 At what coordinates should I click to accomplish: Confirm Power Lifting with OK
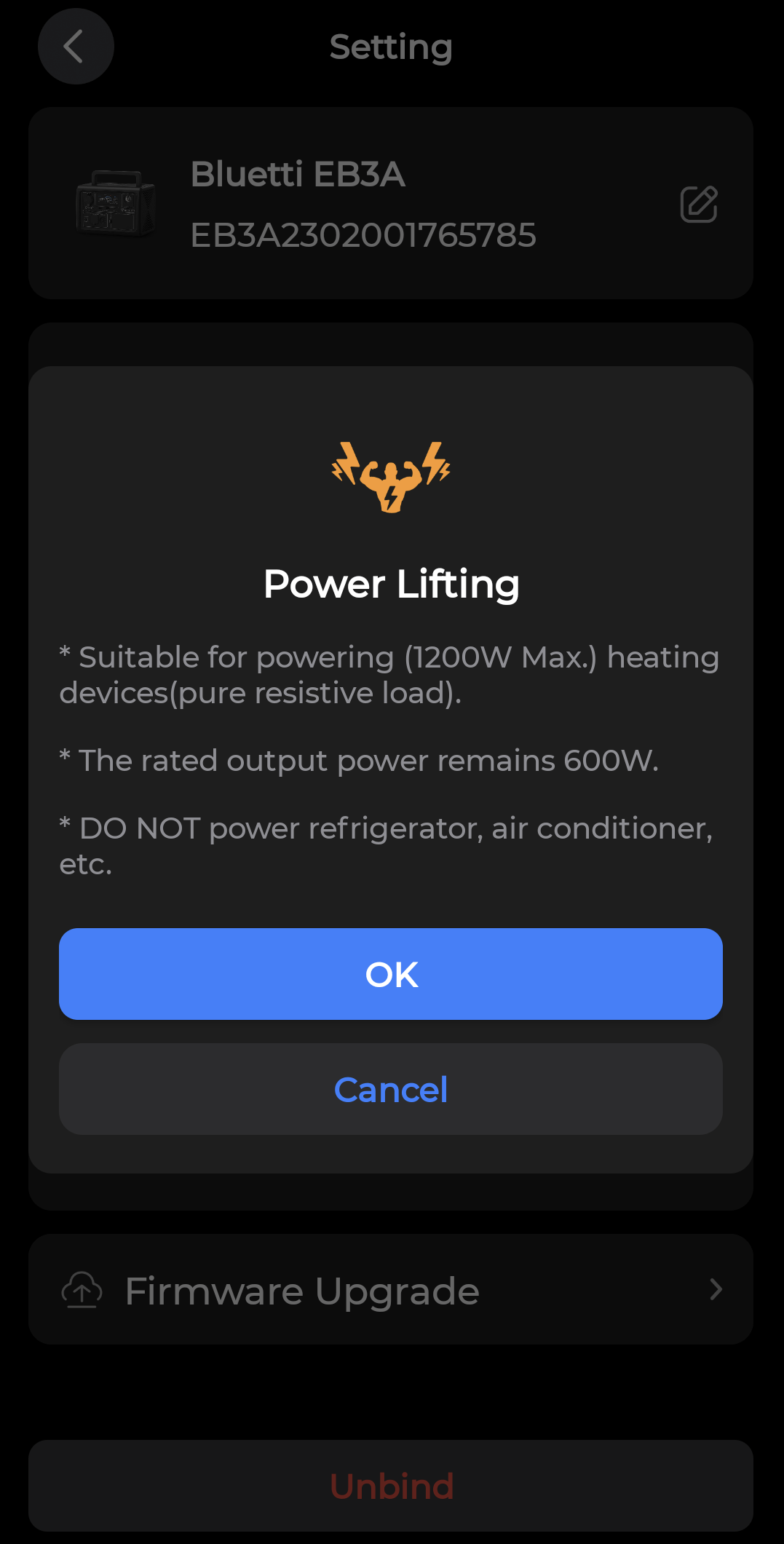[x=391, y=974]
